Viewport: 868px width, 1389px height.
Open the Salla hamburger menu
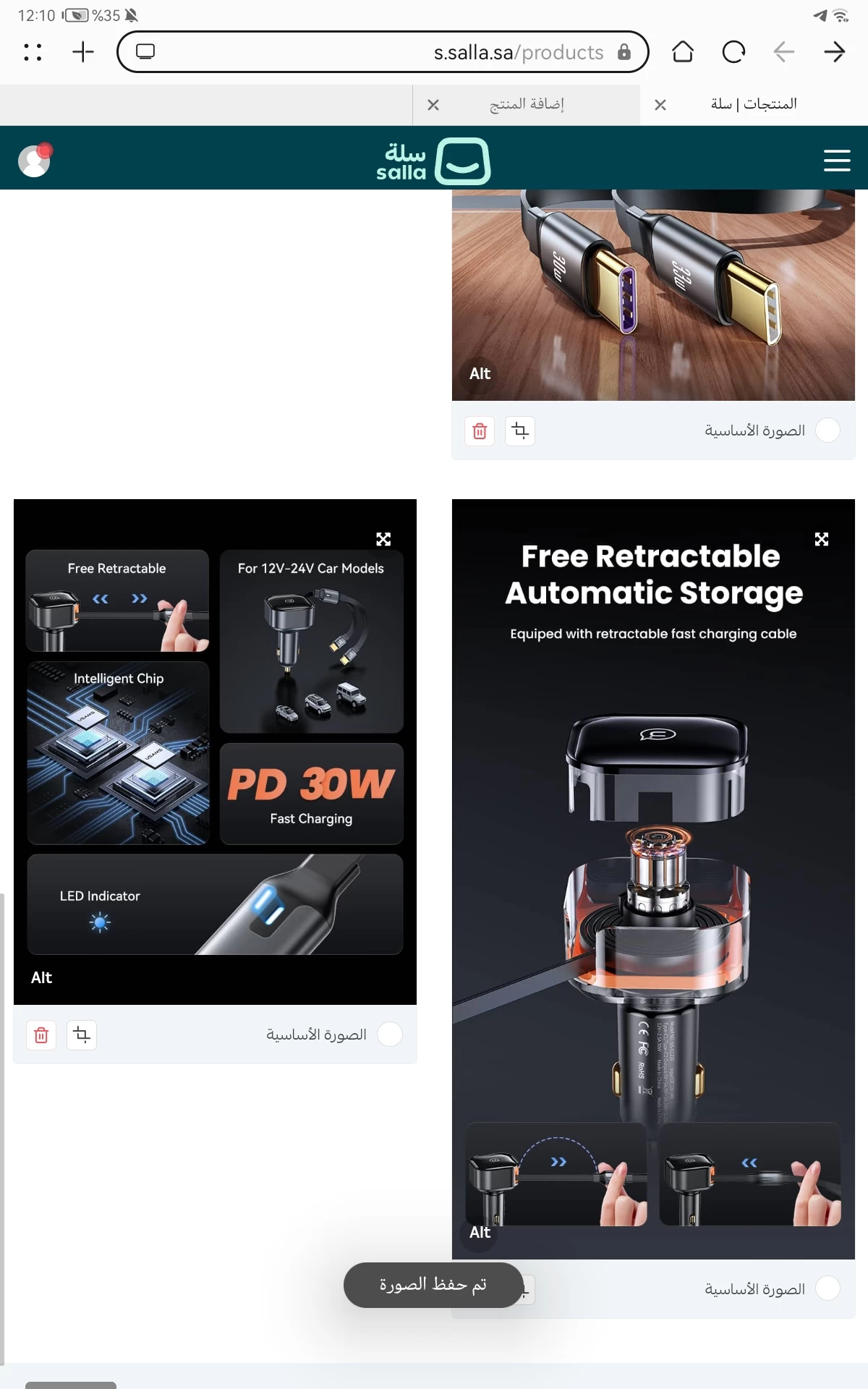point(837,160)
